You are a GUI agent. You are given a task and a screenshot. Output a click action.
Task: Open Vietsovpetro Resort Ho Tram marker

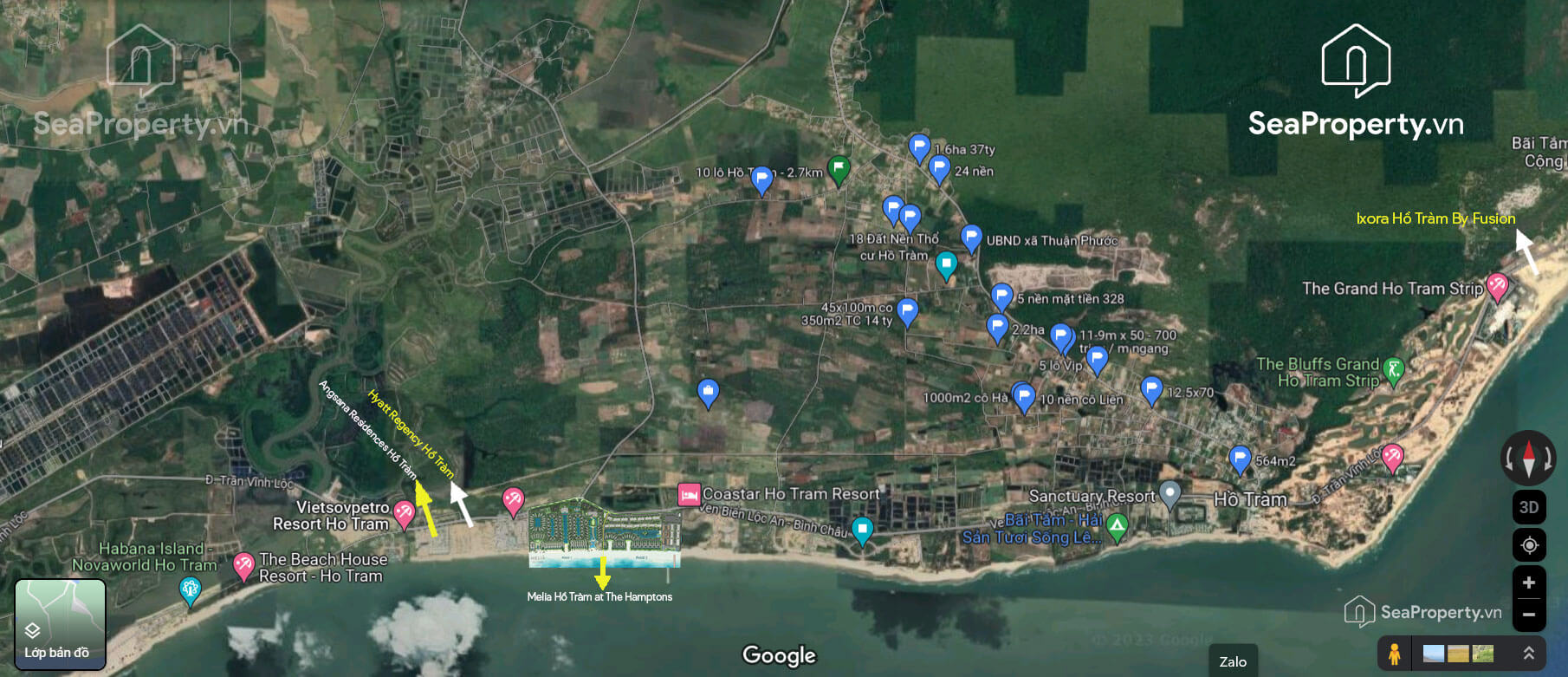coord(404,512)
